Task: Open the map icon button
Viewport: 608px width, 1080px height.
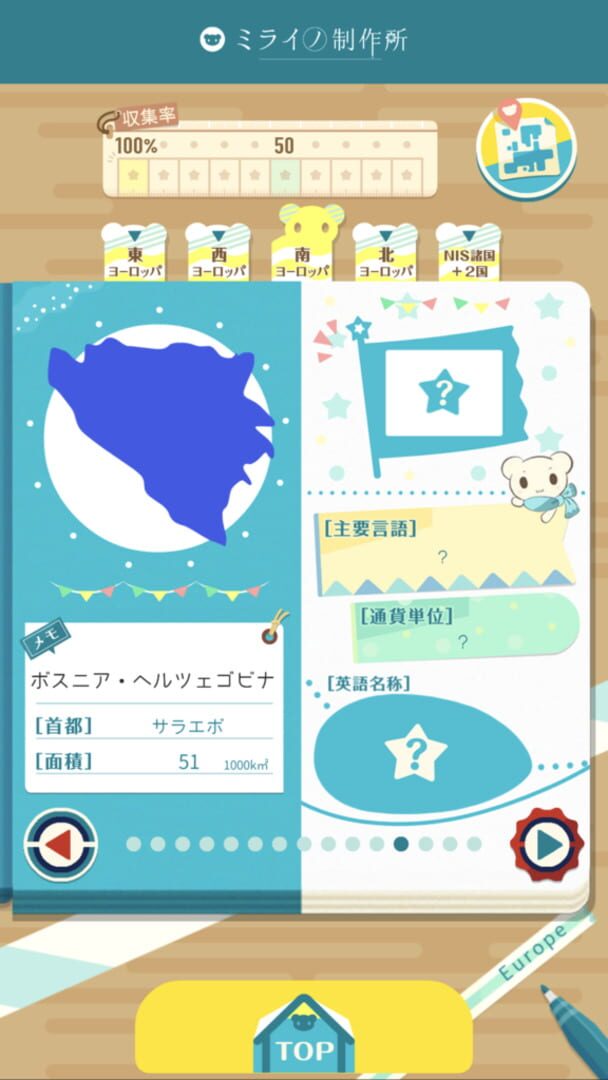Action: (527, 149)
